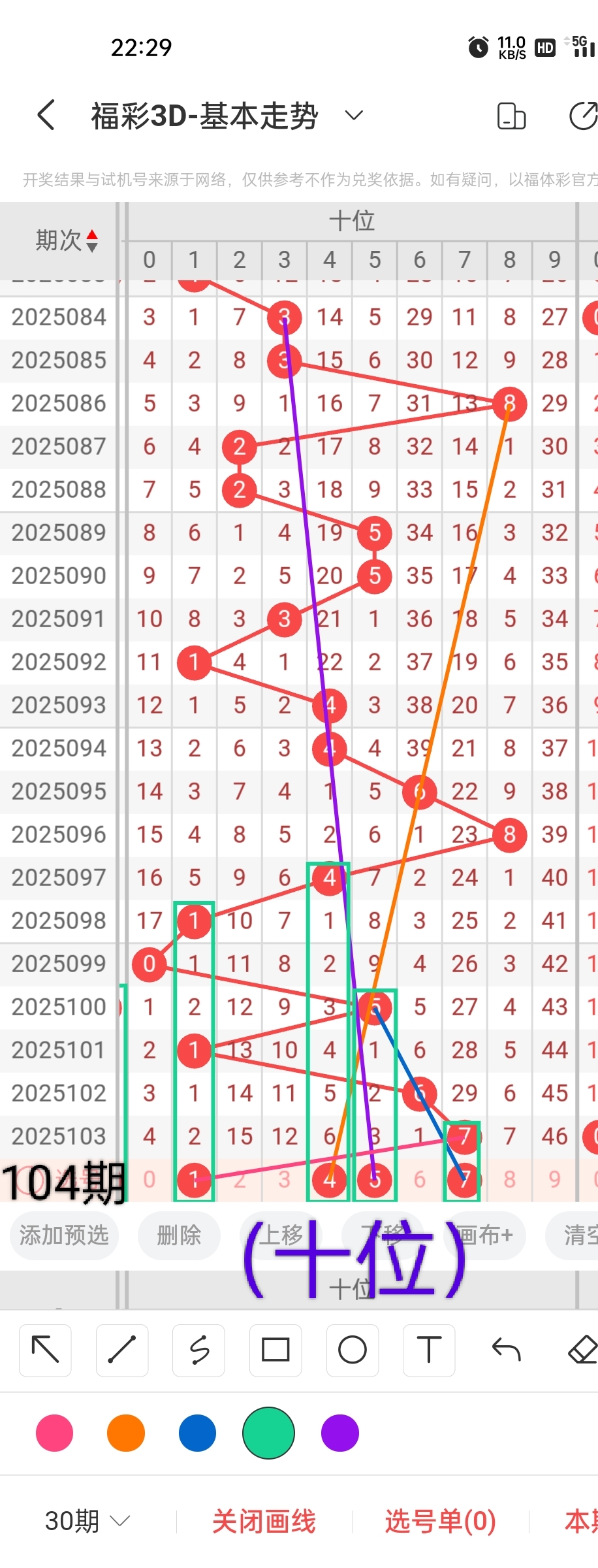Image resolution: width=598 pixels, height=1568 pixels.
Task: Select the freehand curve tool
Action: click(x=199, y=1350)
